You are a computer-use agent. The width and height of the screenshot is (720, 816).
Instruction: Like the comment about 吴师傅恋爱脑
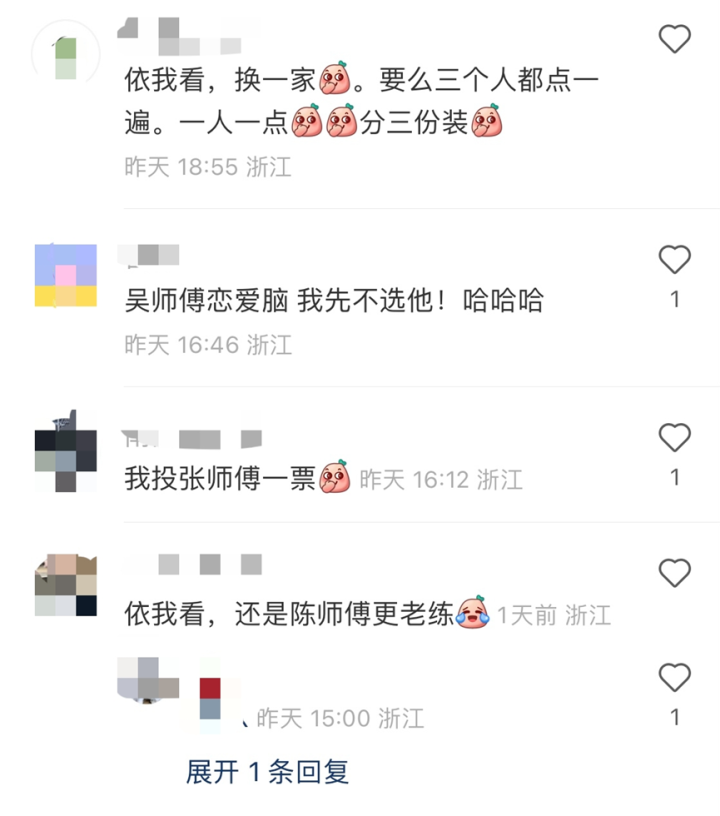click(x=675, y=260)
